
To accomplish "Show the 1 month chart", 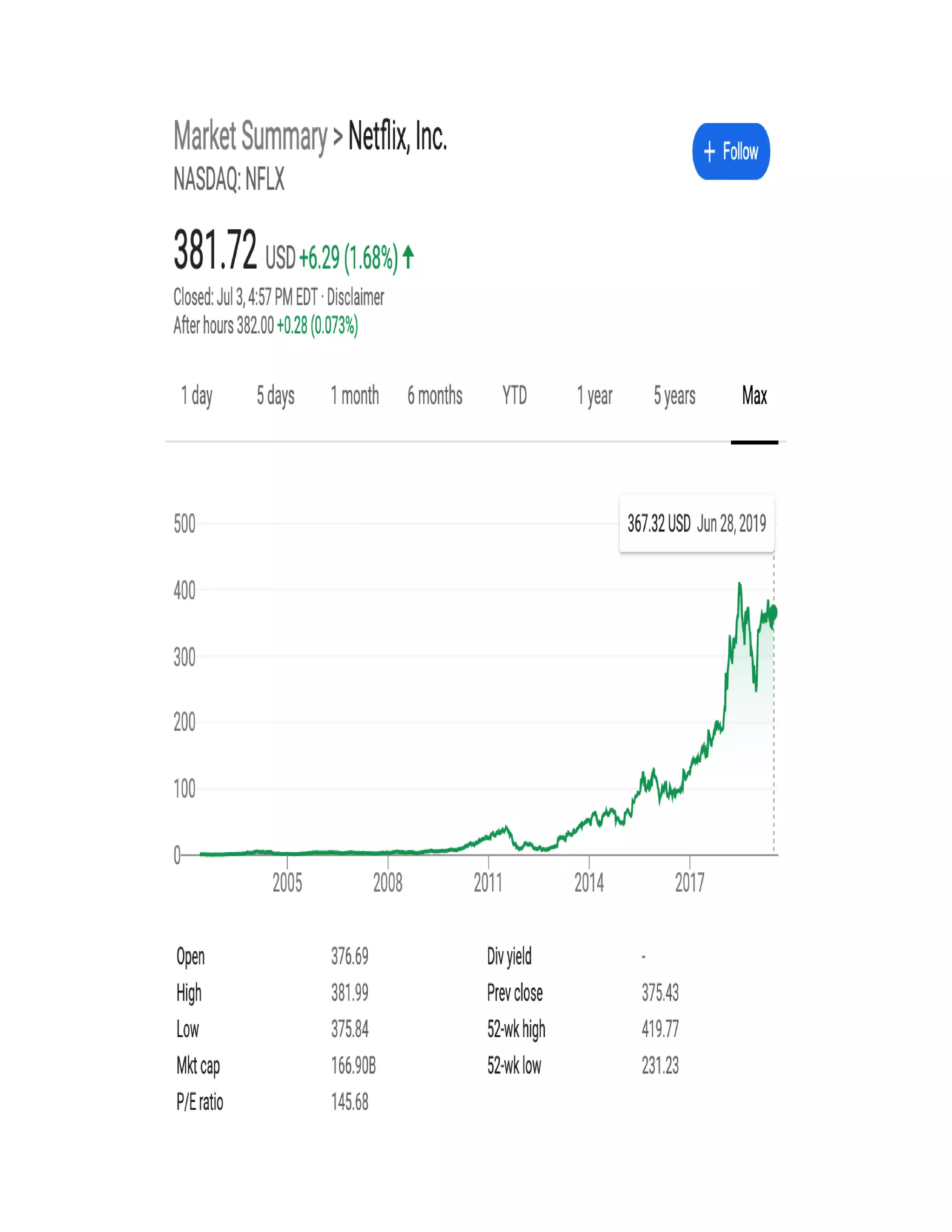I will 355,396.
